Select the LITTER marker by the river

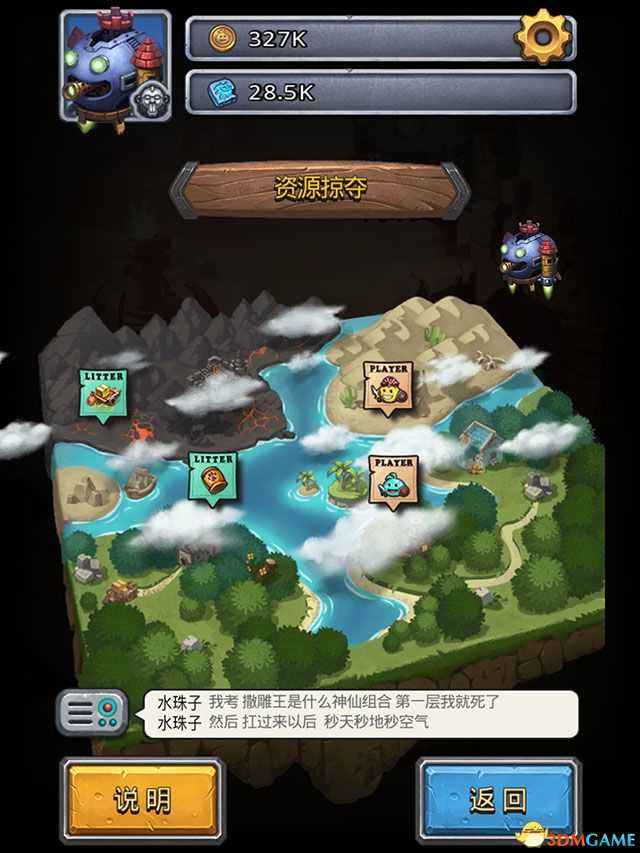(213, 477)
